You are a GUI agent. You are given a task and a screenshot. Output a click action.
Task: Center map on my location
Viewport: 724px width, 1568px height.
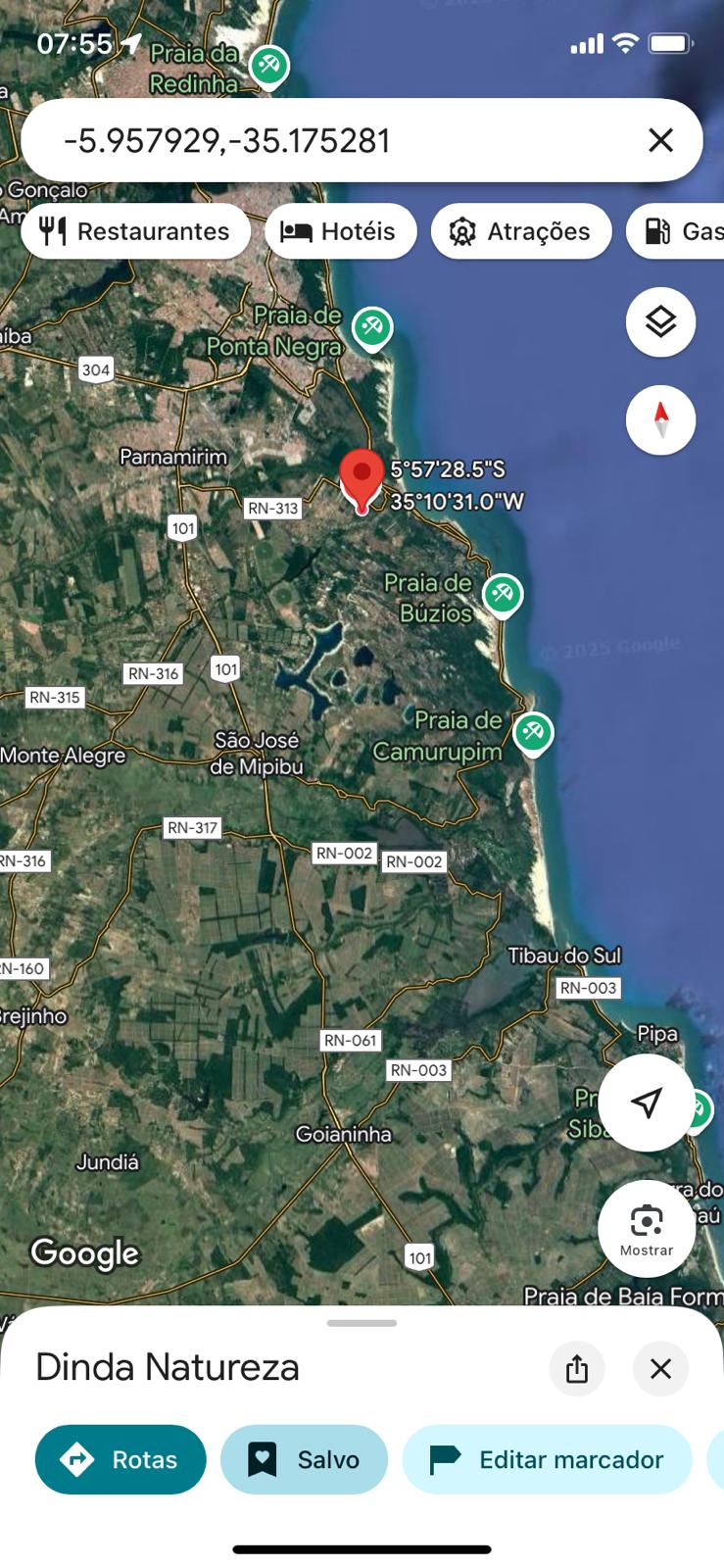coord(647,1102)
